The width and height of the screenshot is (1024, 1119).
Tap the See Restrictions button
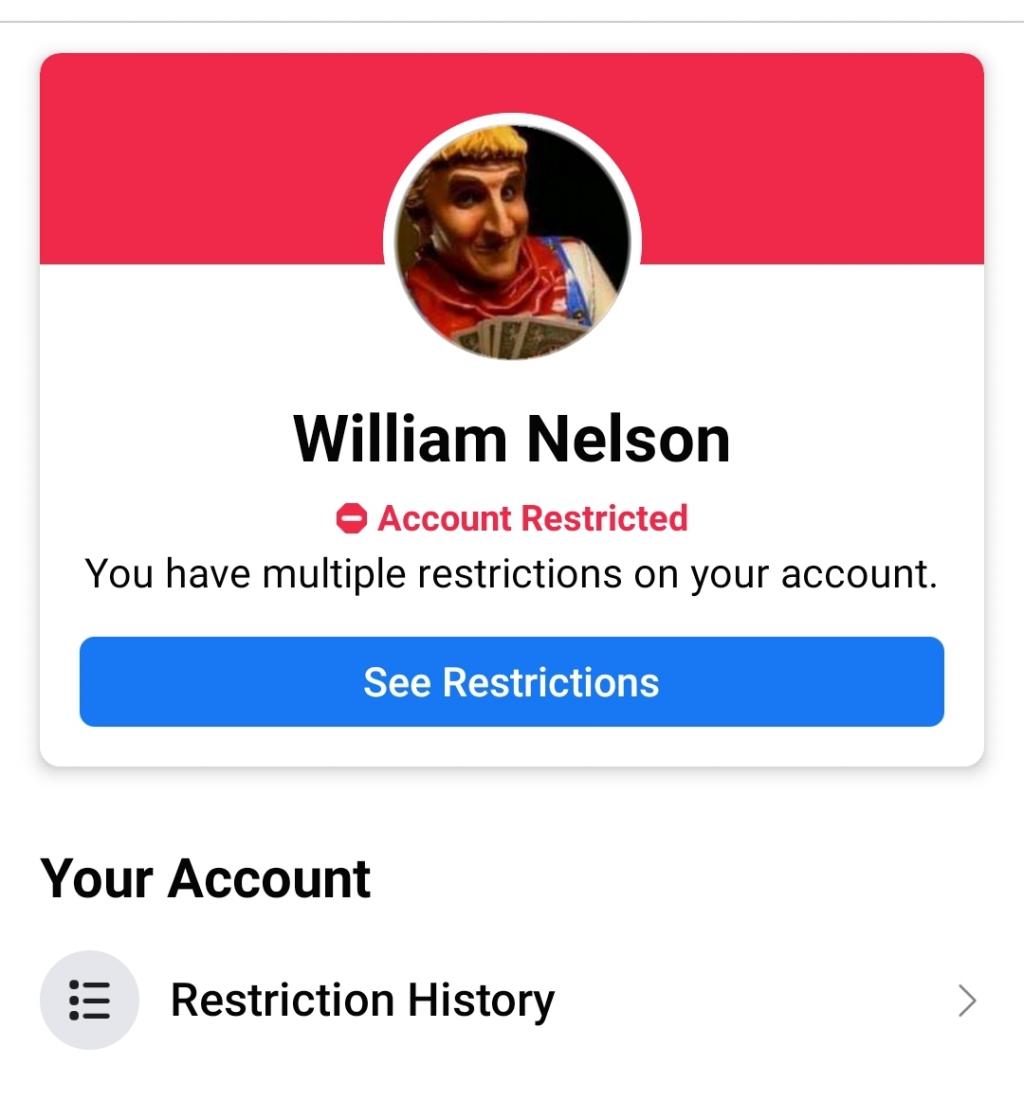511,682
